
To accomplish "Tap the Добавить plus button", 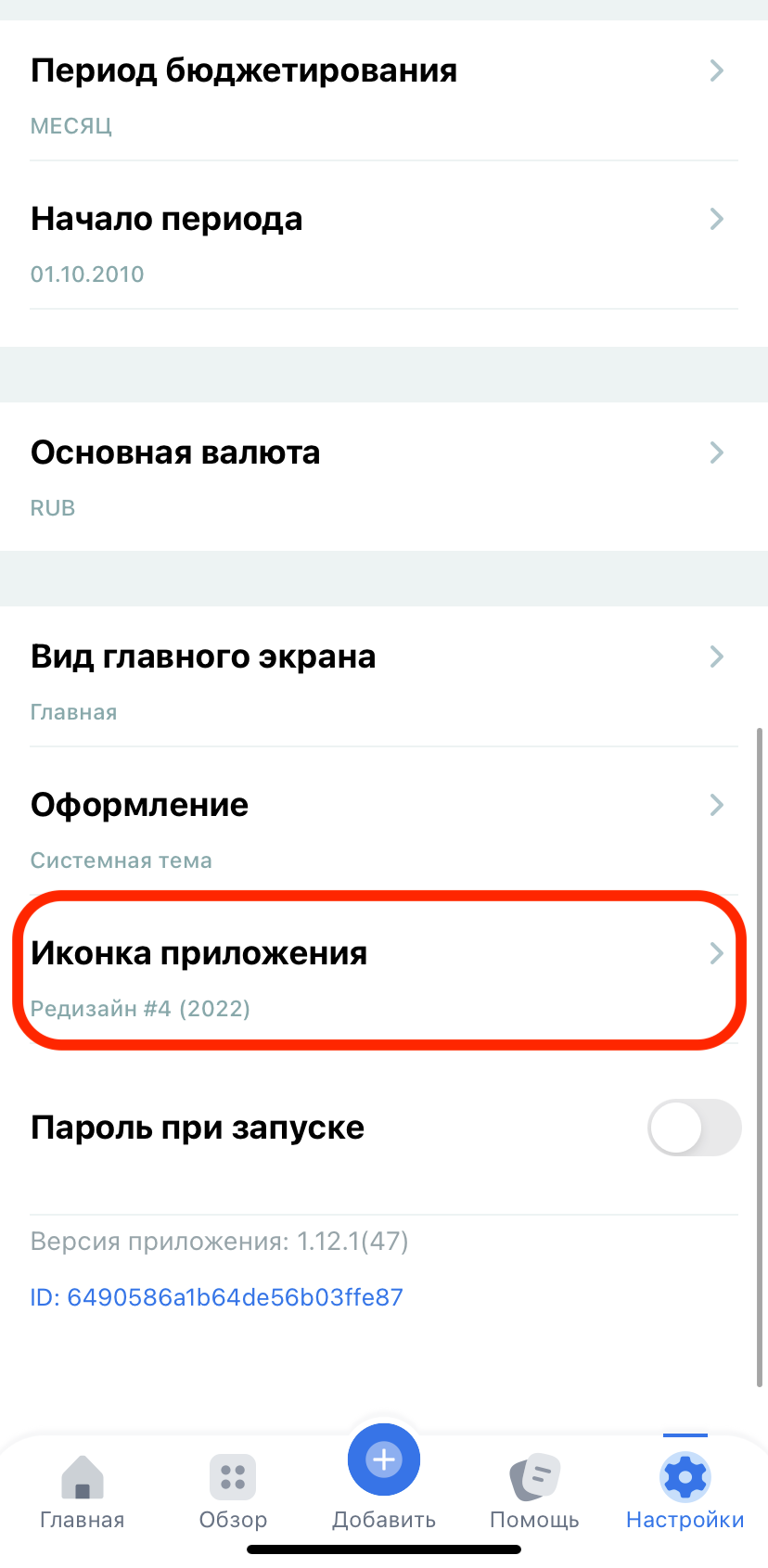I will (x=383, y=1461).
